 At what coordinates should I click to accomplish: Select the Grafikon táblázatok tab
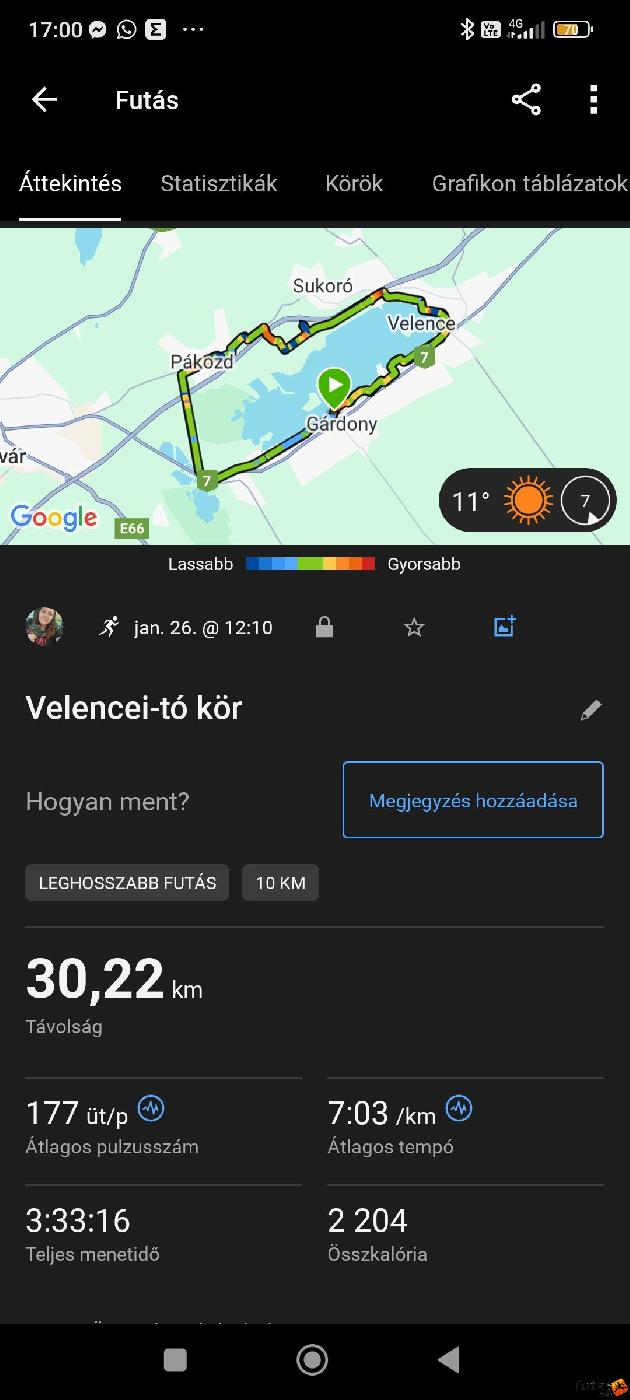click(529, 184)
